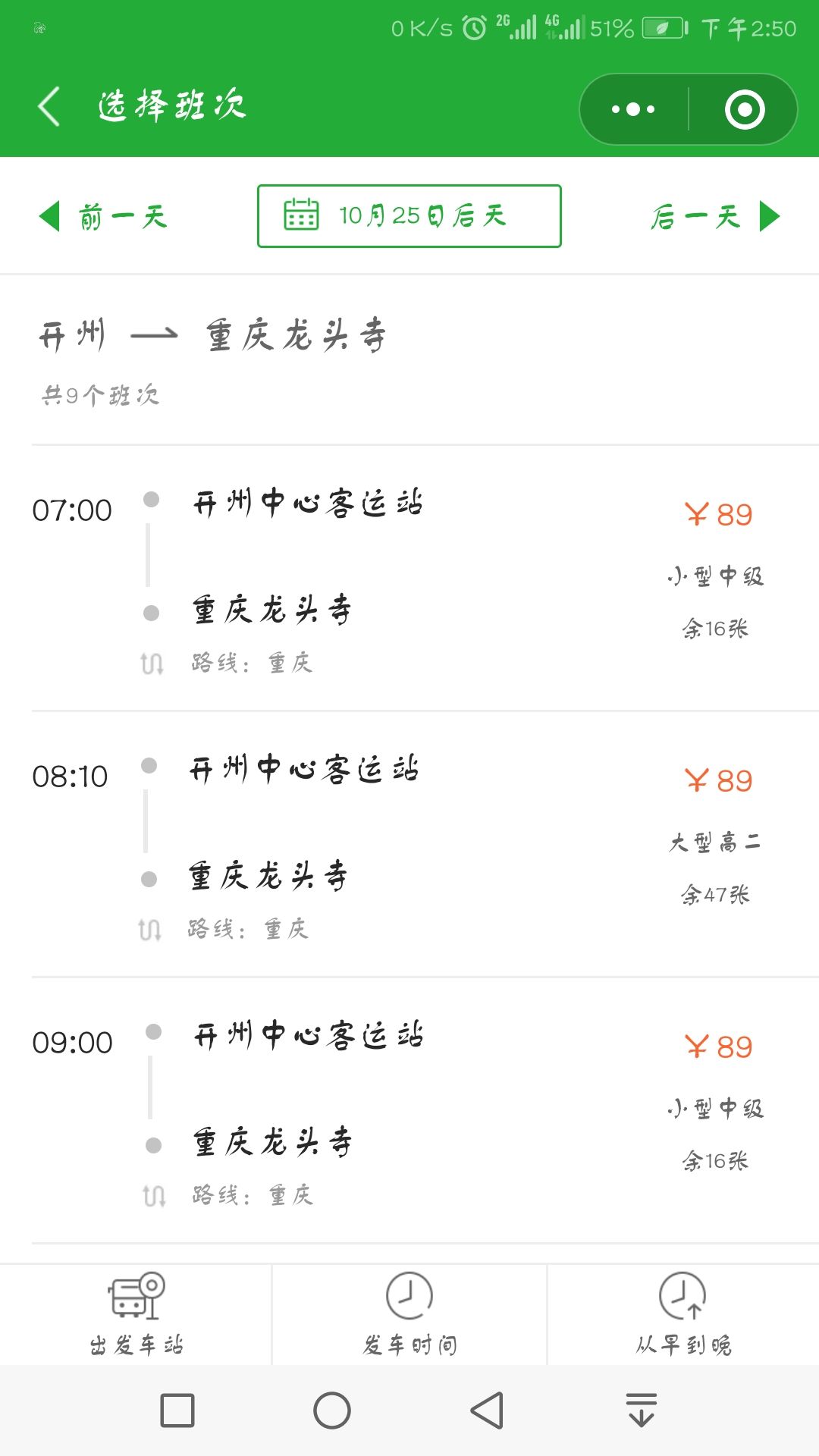This screenshot has height=1456, width=819.
Task: Go back from 选择班次 screen
Action: [49, 106]
